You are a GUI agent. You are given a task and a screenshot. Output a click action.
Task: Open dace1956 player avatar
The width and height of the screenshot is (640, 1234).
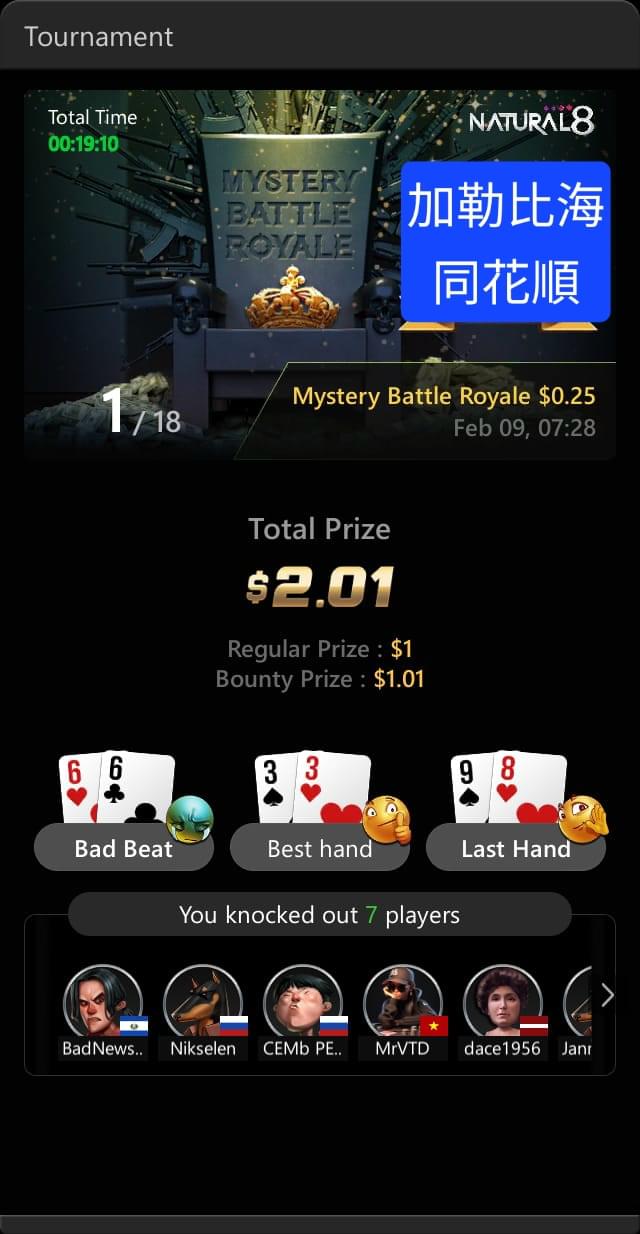tap(502, 1003)
